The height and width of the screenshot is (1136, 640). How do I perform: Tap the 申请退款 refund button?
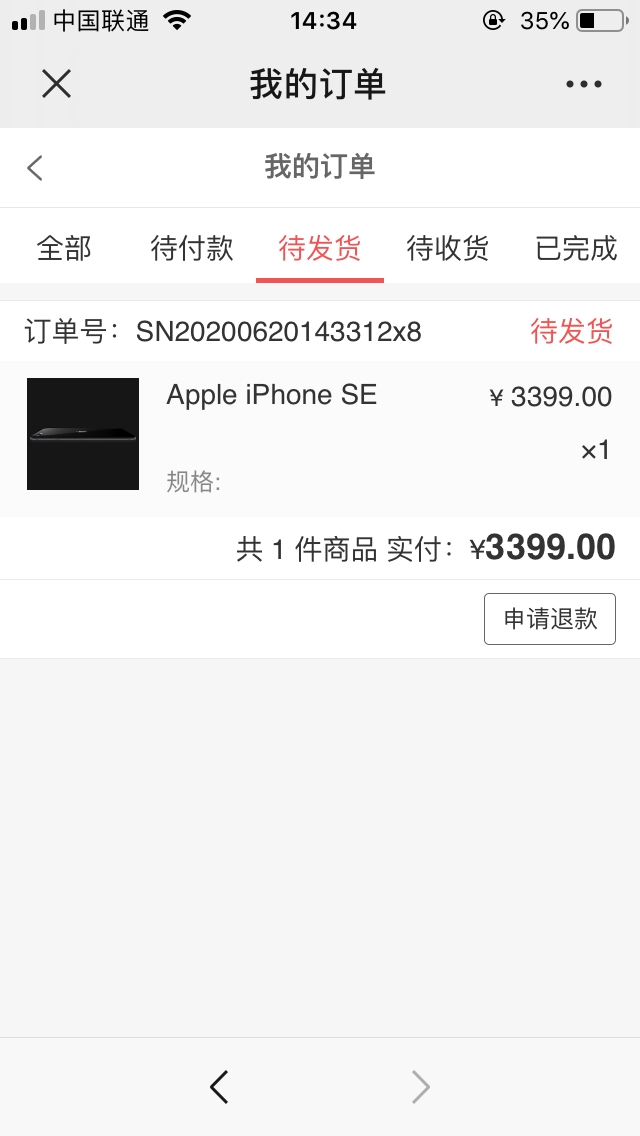pos(549,619)
